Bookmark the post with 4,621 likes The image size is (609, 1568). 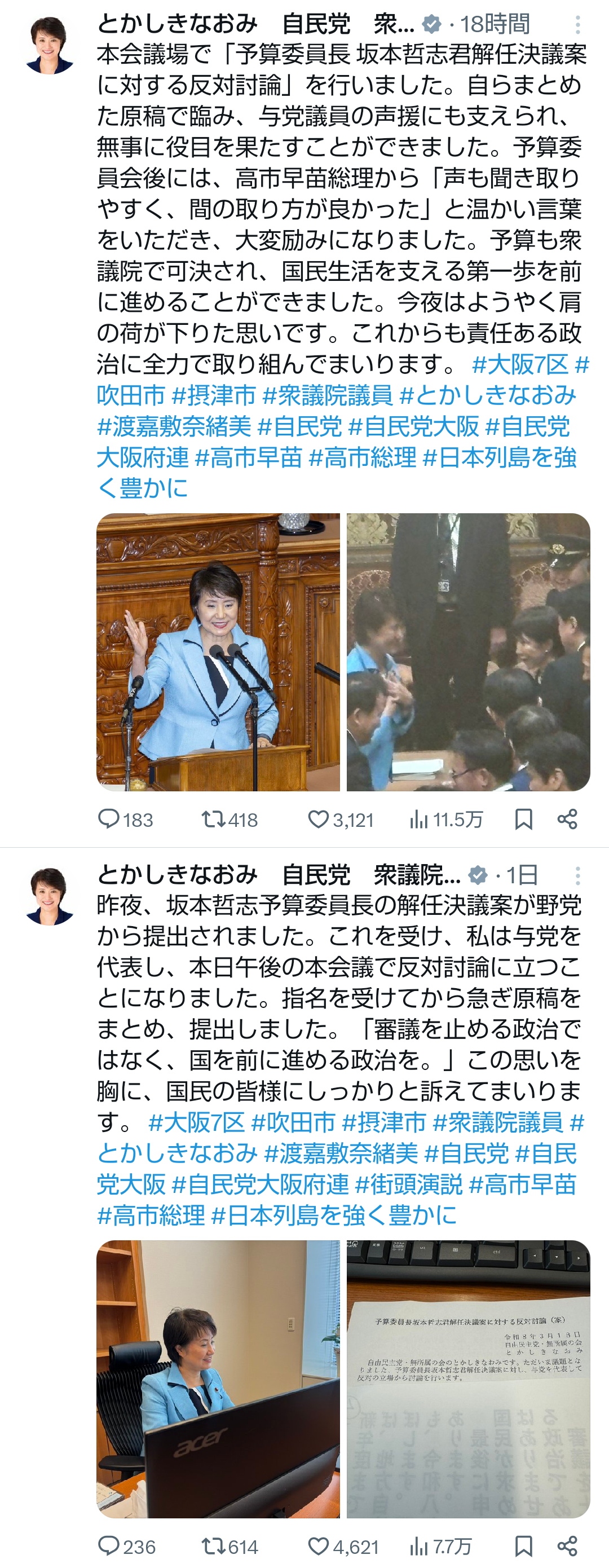pos(523,1546)
